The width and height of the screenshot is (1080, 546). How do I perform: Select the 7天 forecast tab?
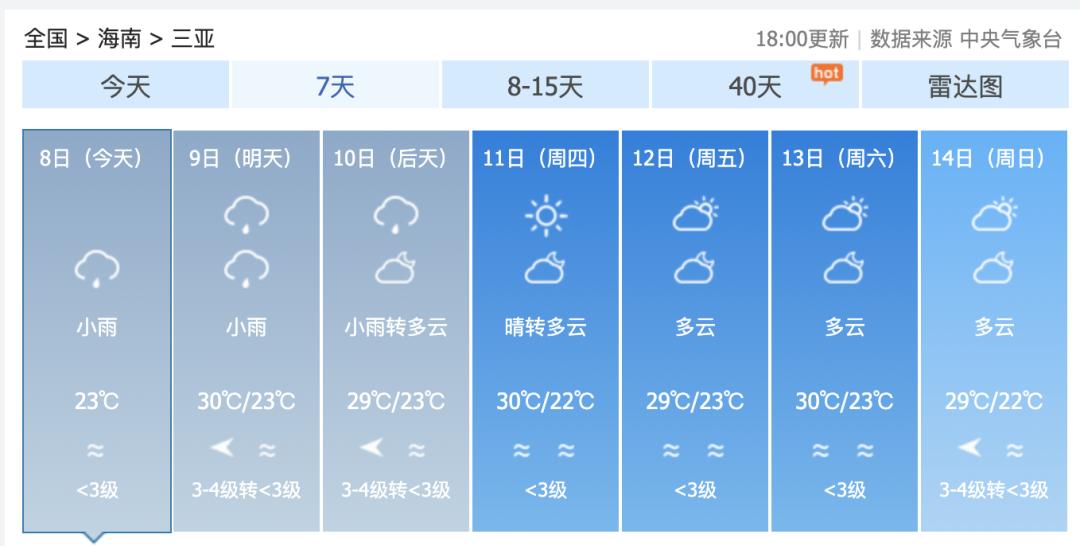point(335,86)
